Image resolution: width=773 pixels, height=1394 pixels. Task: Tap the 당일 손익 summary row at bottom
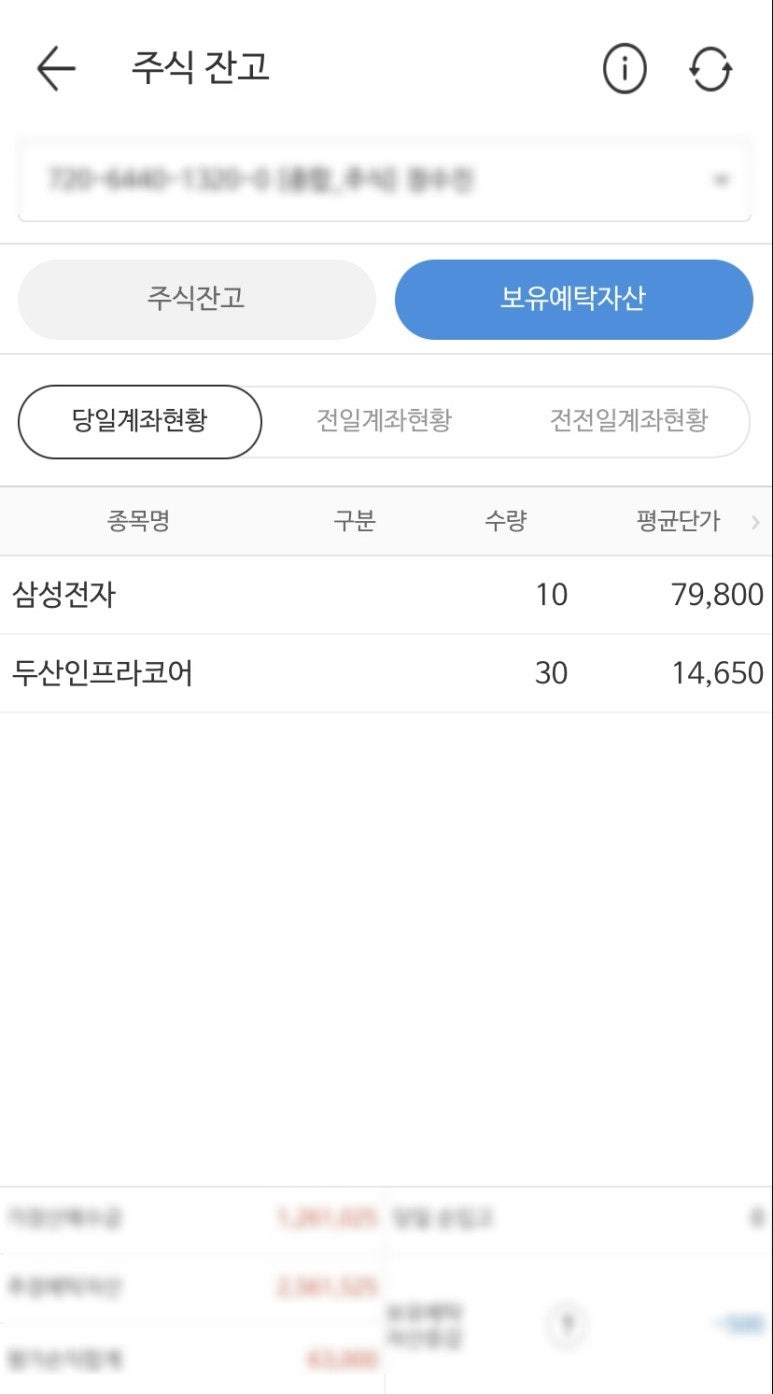(580, 1218)
